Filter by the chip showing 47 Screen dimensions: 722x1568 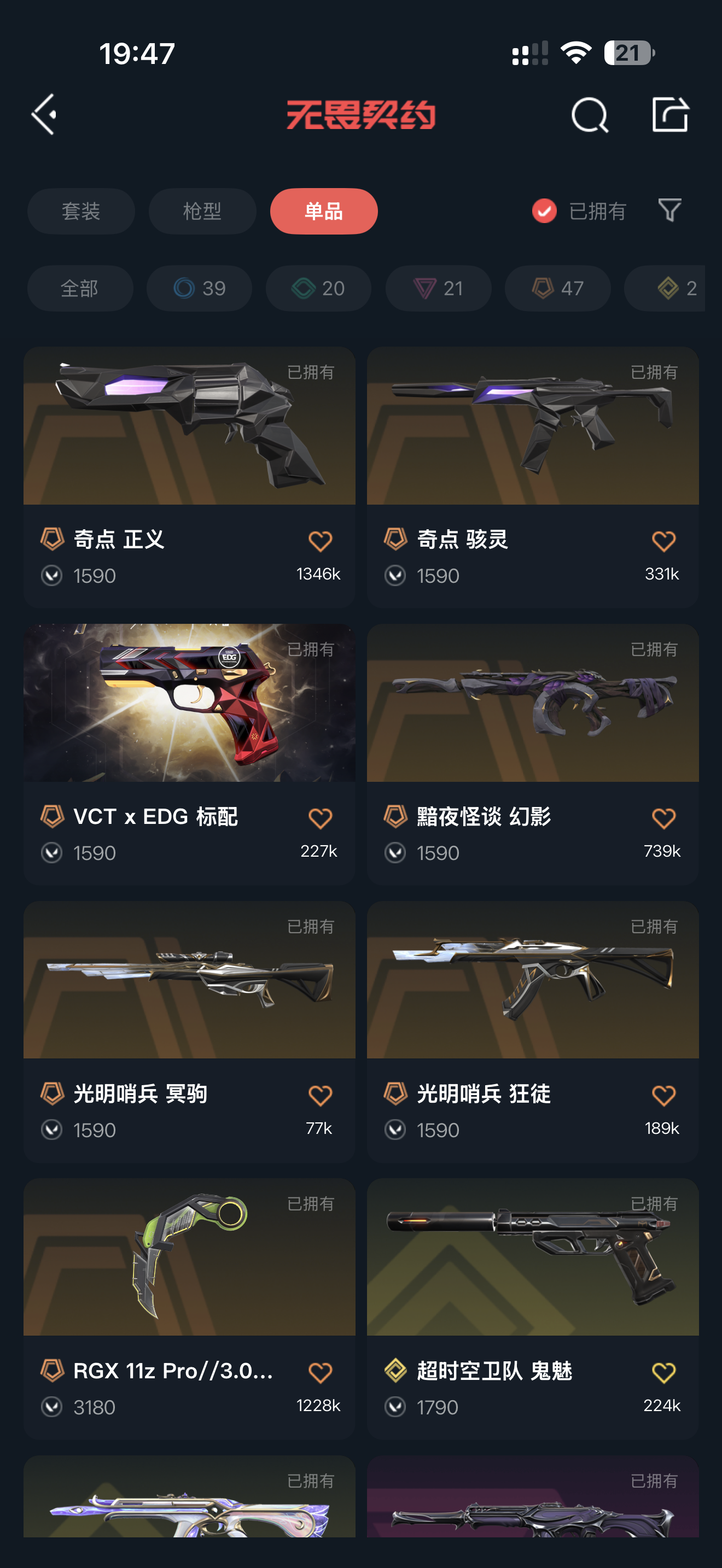point(557,288)
